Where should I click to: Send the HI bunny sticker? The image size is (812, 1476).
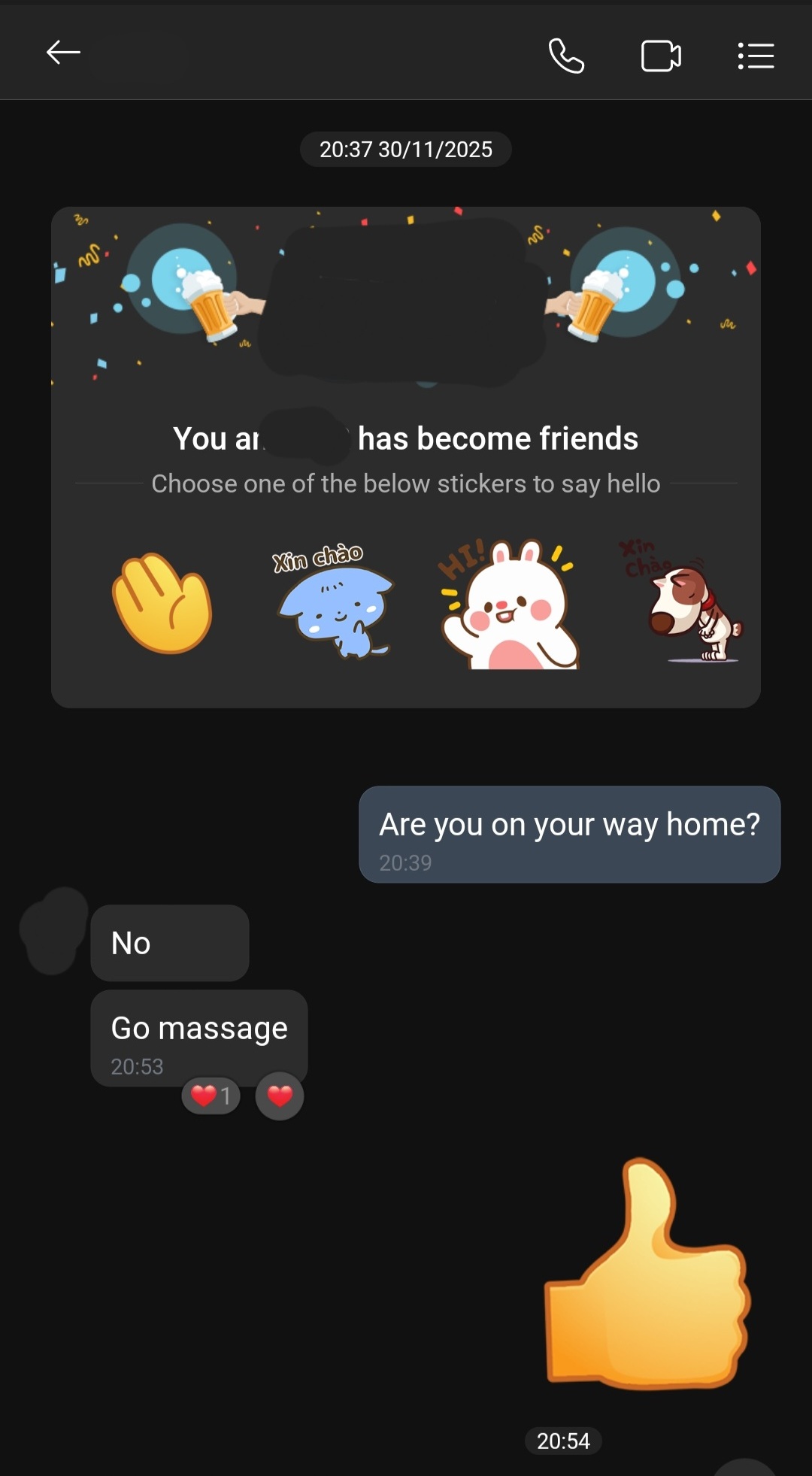(x=508, y=604)
